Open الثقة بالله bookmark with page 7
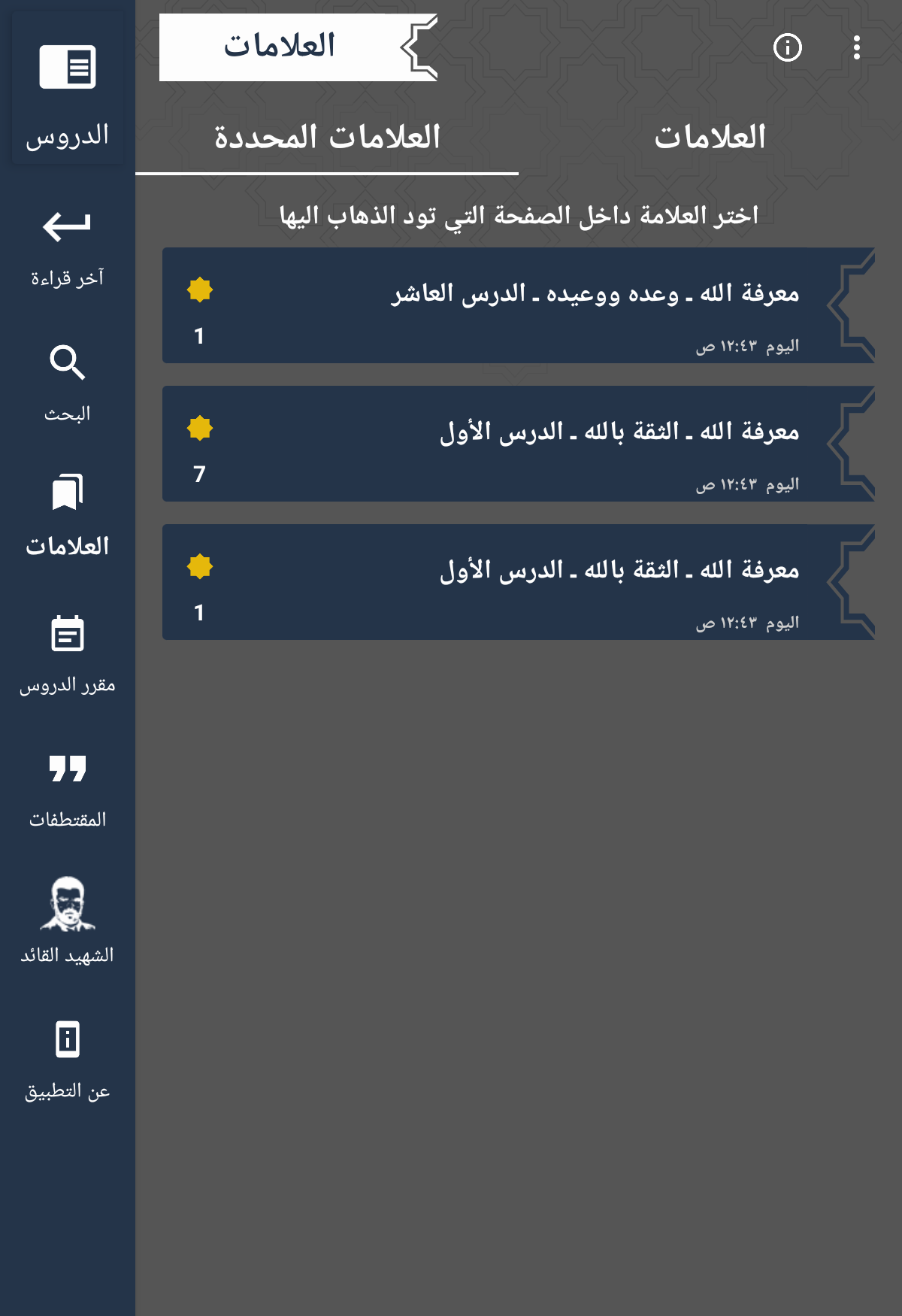This screenshot has height=1316, width=902. [x=518, y=444]
